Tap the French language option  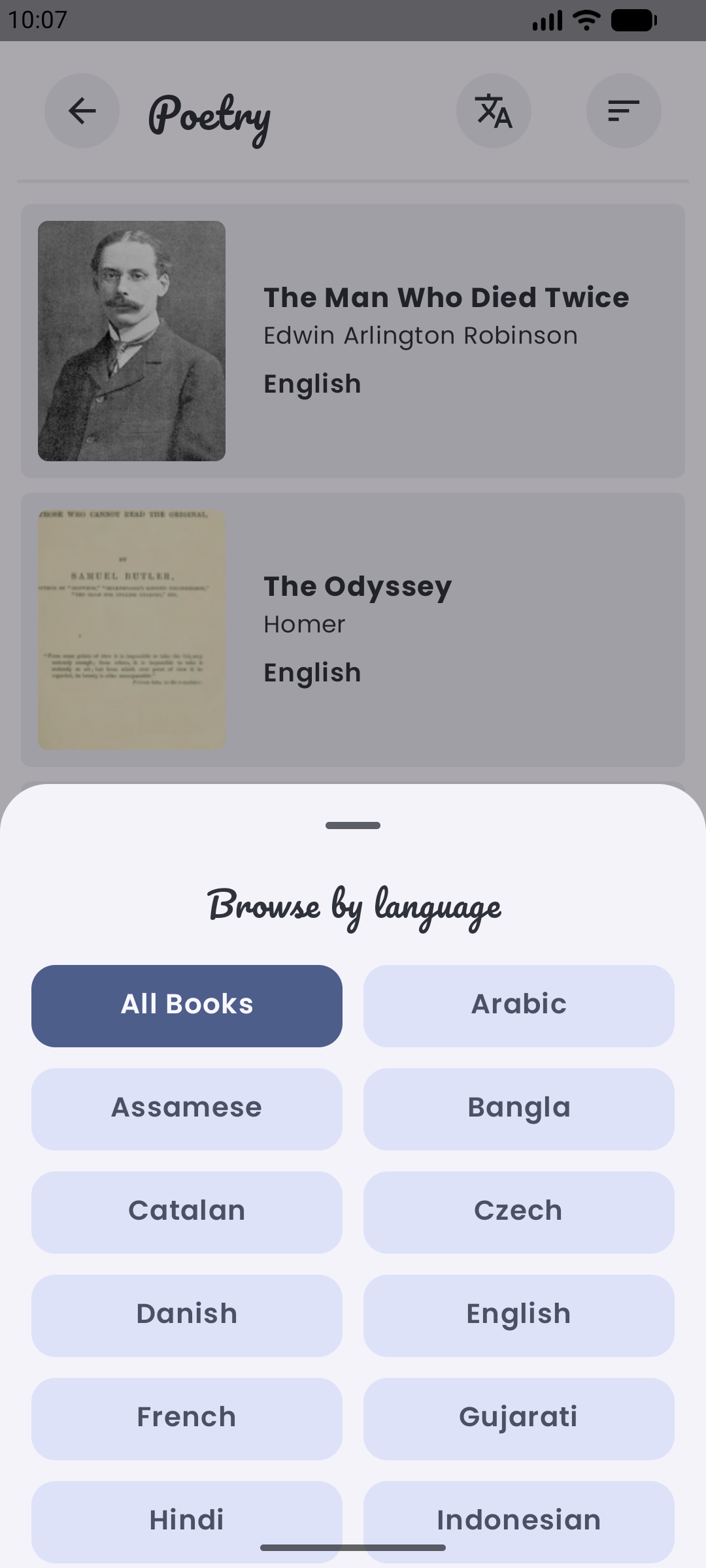187,1418
